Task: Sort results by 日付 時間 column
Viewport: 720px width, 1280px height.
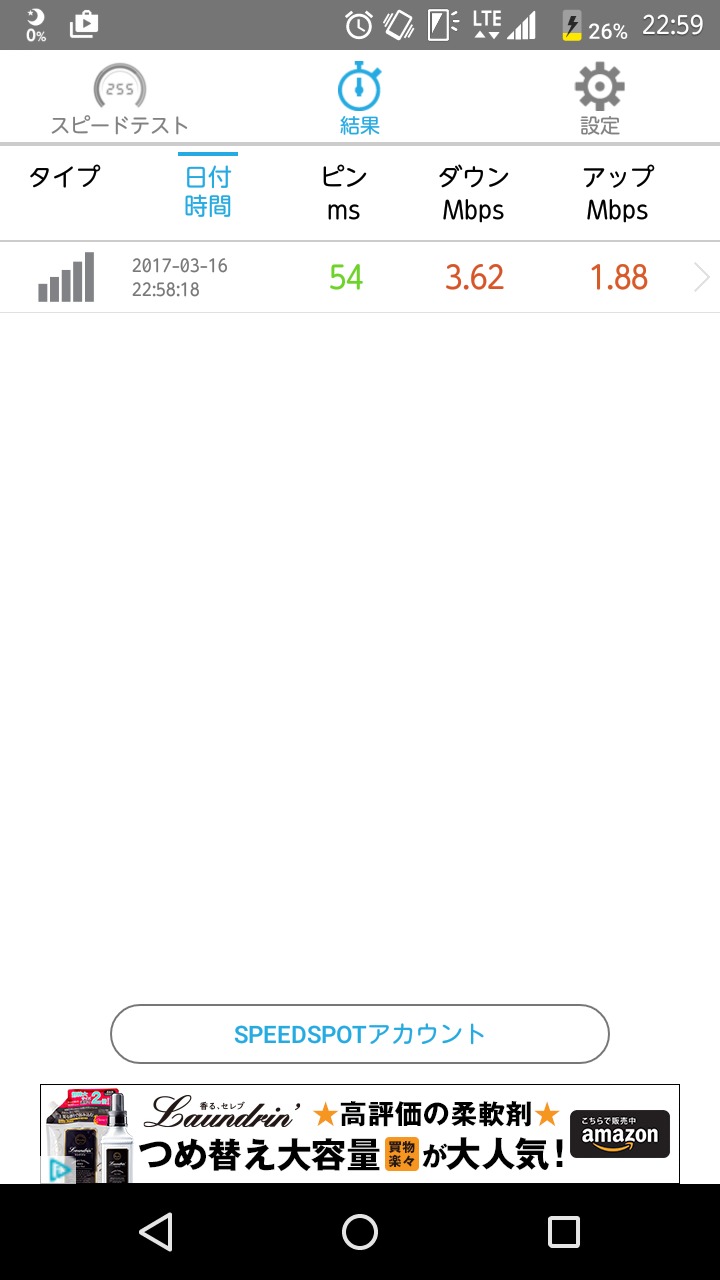Action: pyautogui.click(x=208, y=192)
